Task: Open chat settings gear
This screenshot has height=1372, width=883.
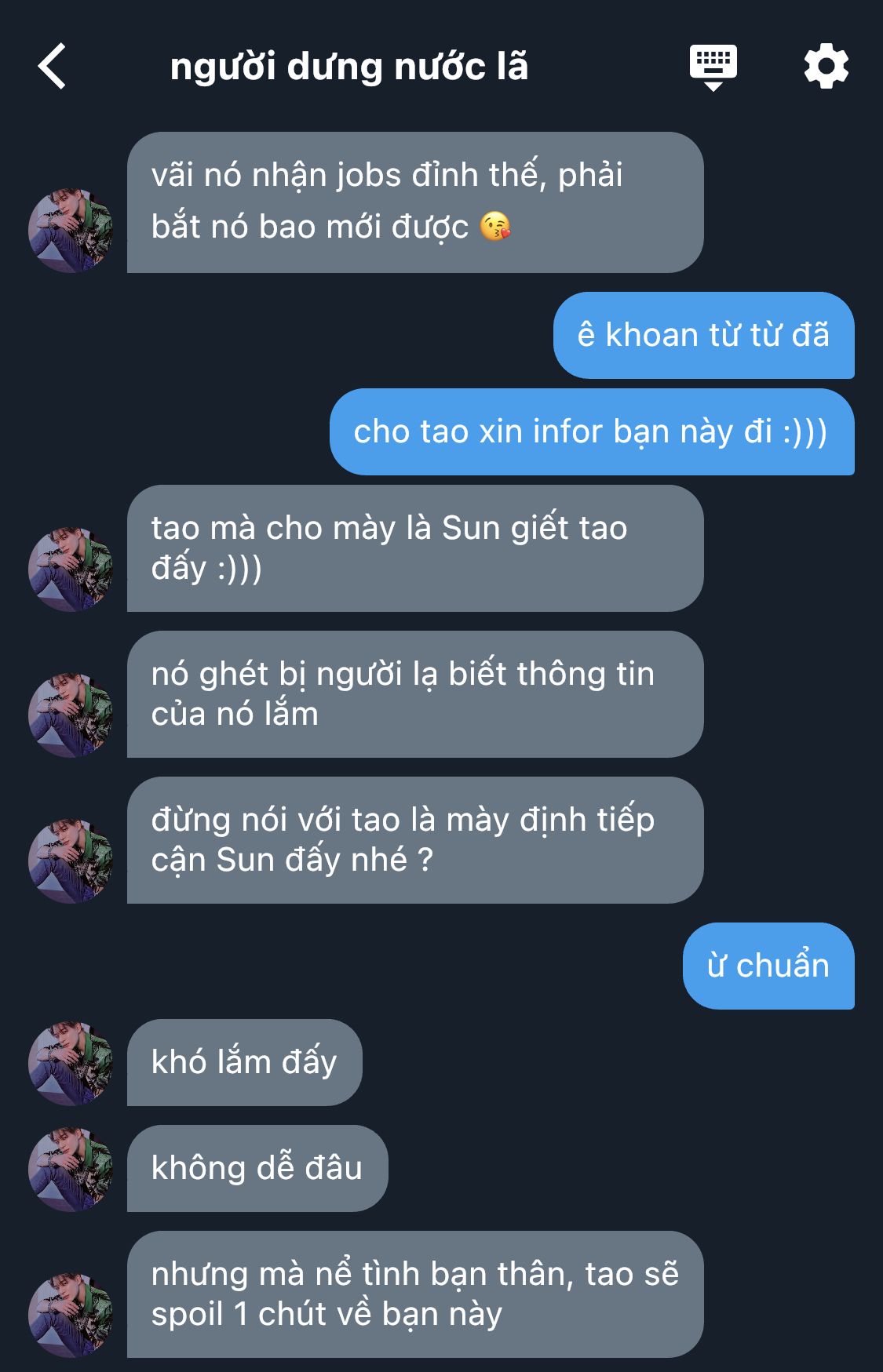Action: (x=826, y=67)
